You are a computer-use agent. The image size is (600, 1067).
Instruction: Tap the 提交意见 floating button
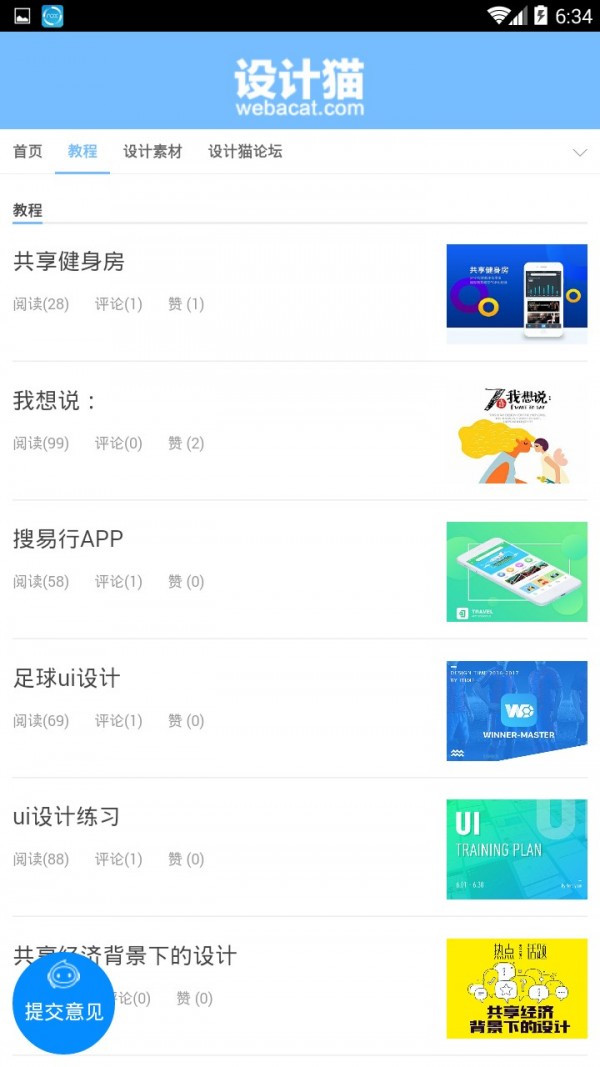tap(64, 1003)
